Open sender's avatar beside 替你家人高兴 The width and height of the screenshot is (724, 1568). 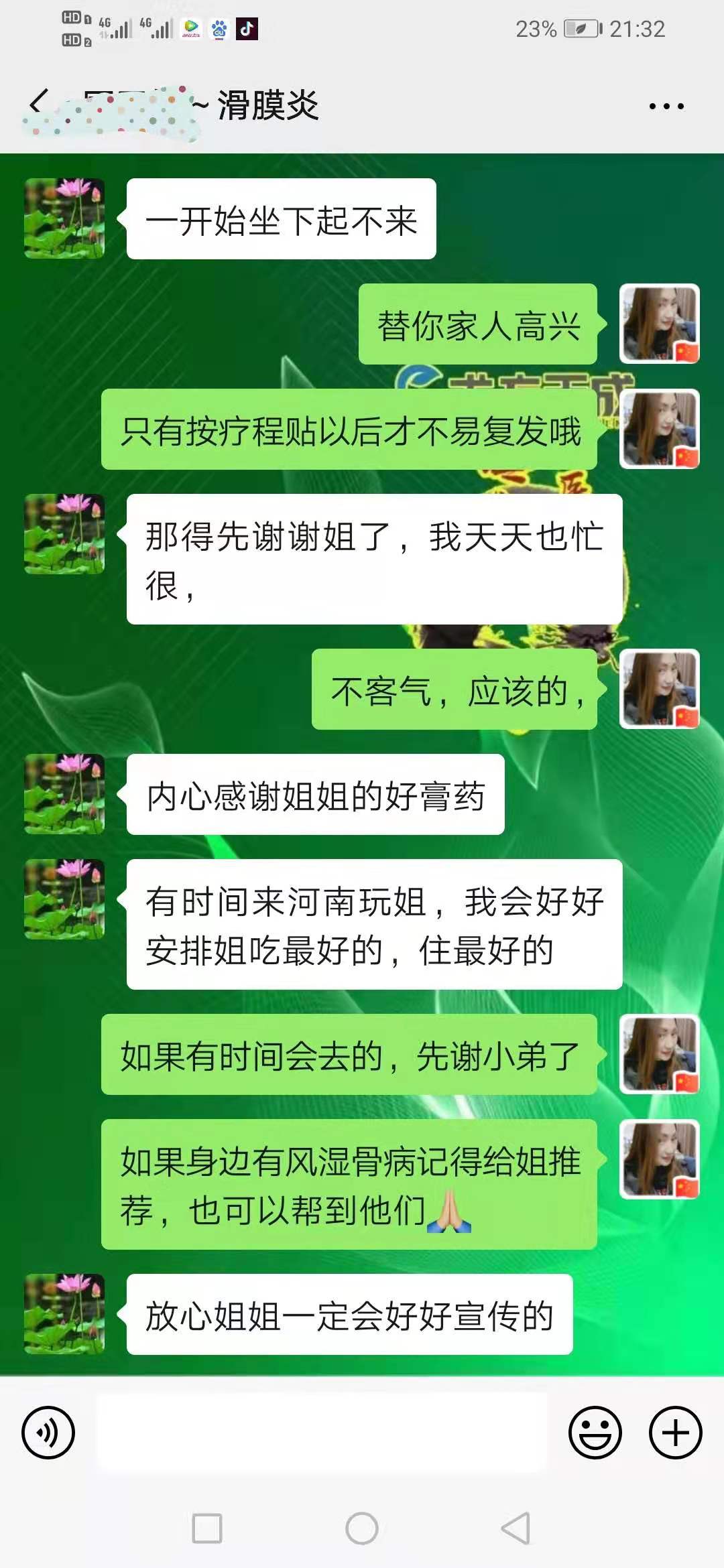click(x=659, y=324)
